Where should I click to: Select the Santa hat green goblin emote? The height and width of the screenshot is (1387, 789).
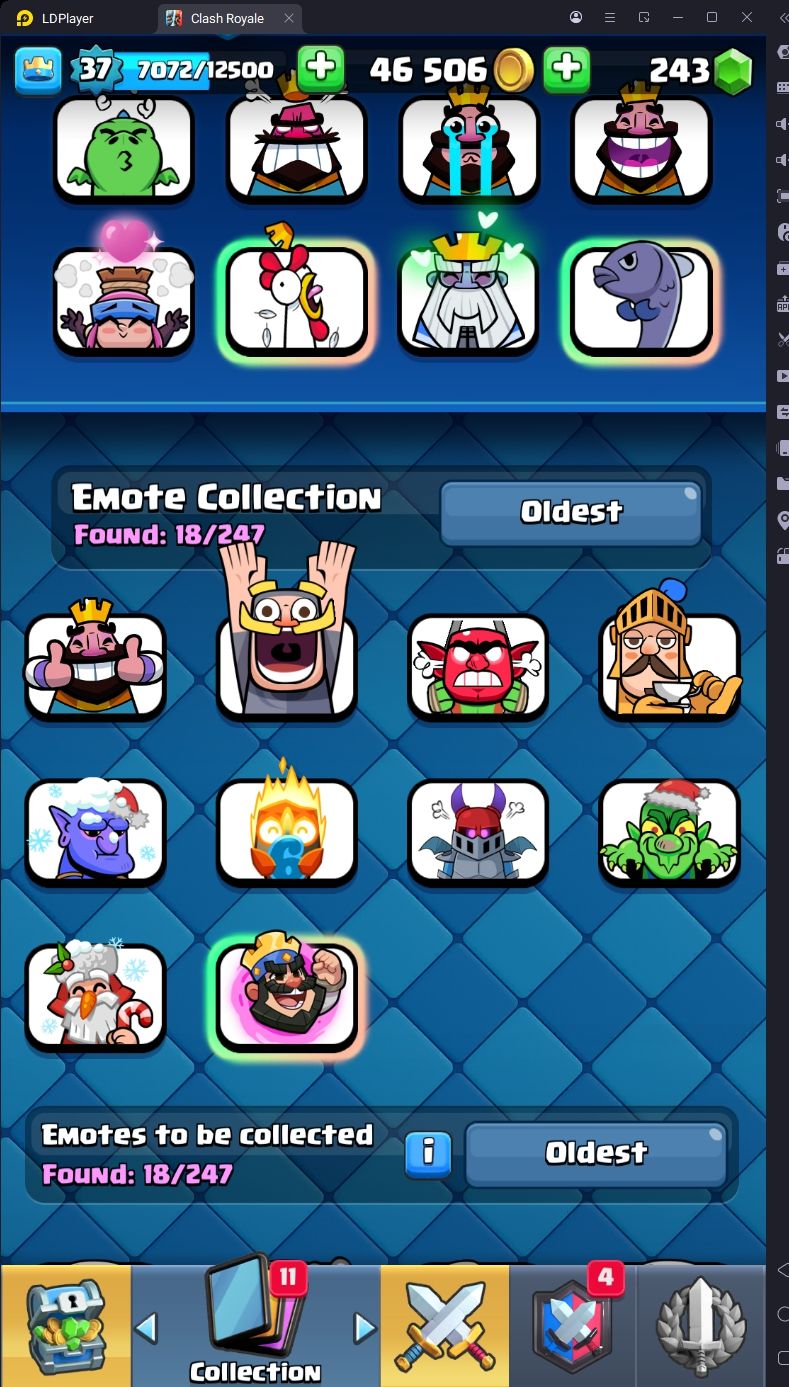tap(669, 830)
